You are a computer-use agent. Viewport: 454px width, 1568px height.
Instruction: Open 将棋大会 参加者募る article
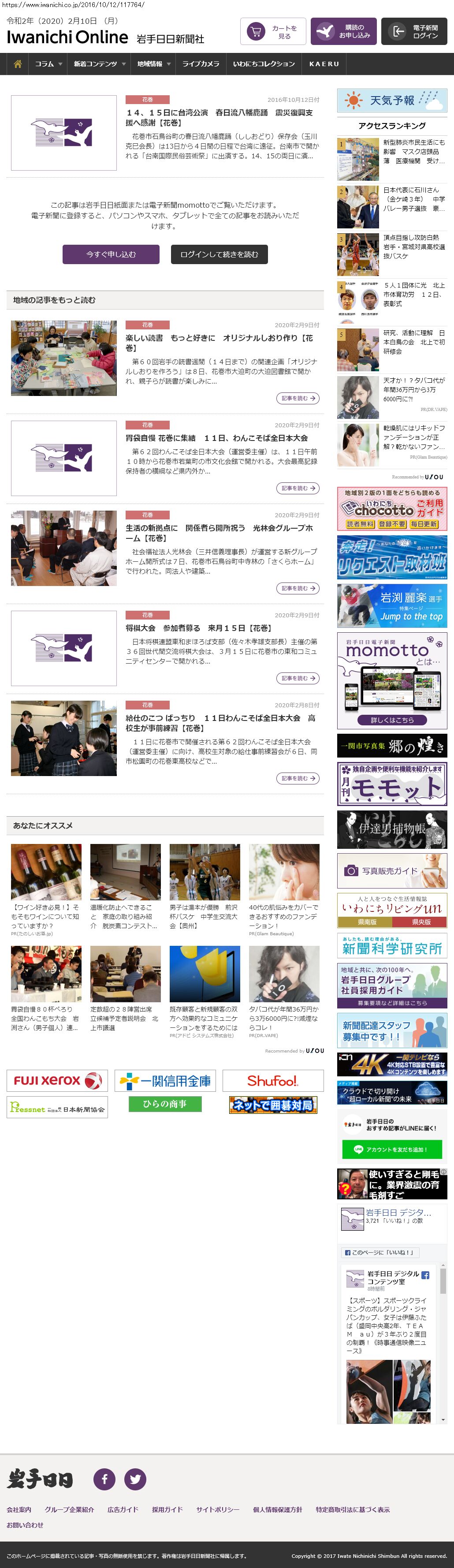click(199, 627)
